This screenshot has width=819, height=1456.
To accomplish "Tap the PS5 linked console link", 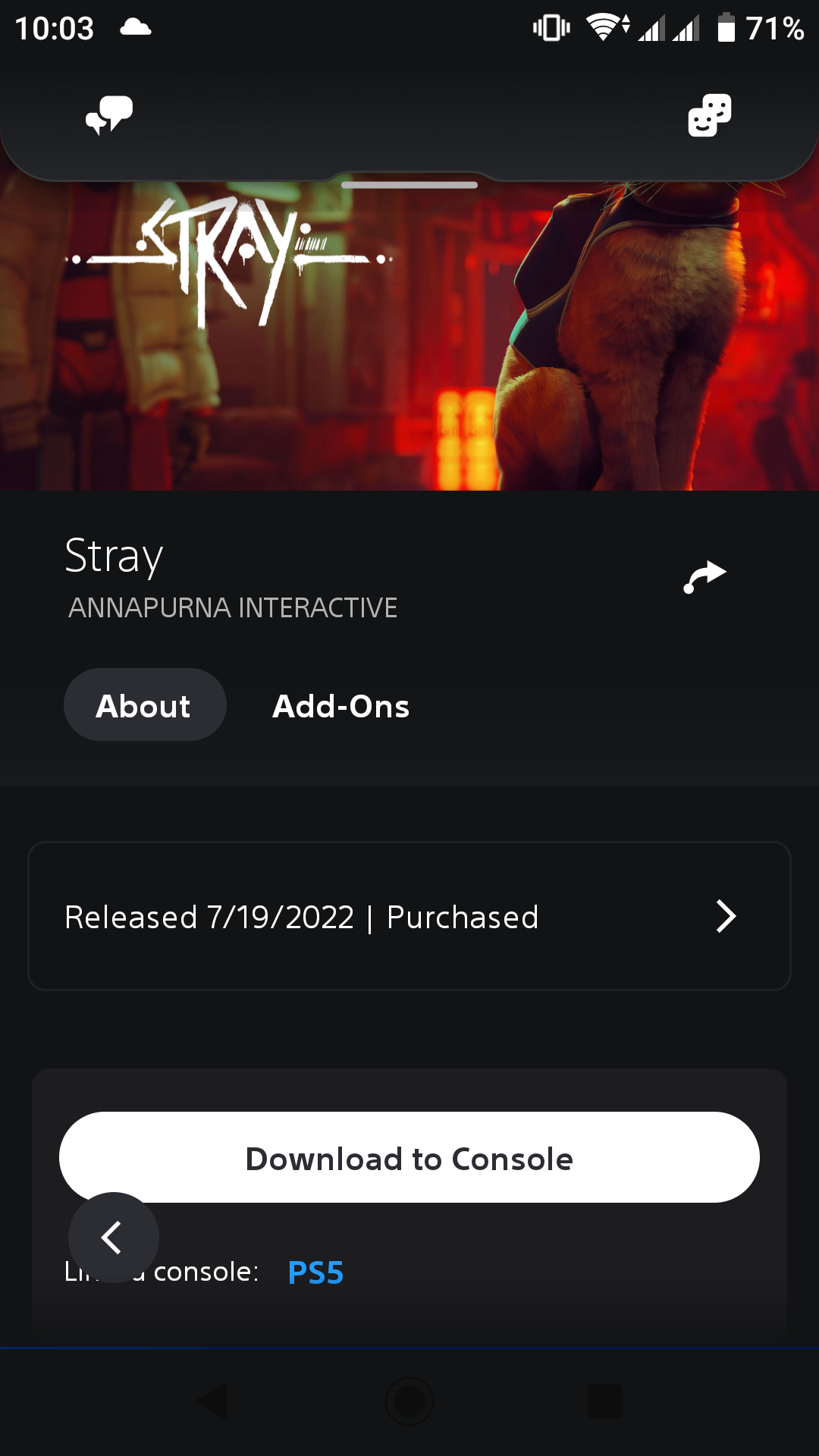I will tap(315, 1272).
